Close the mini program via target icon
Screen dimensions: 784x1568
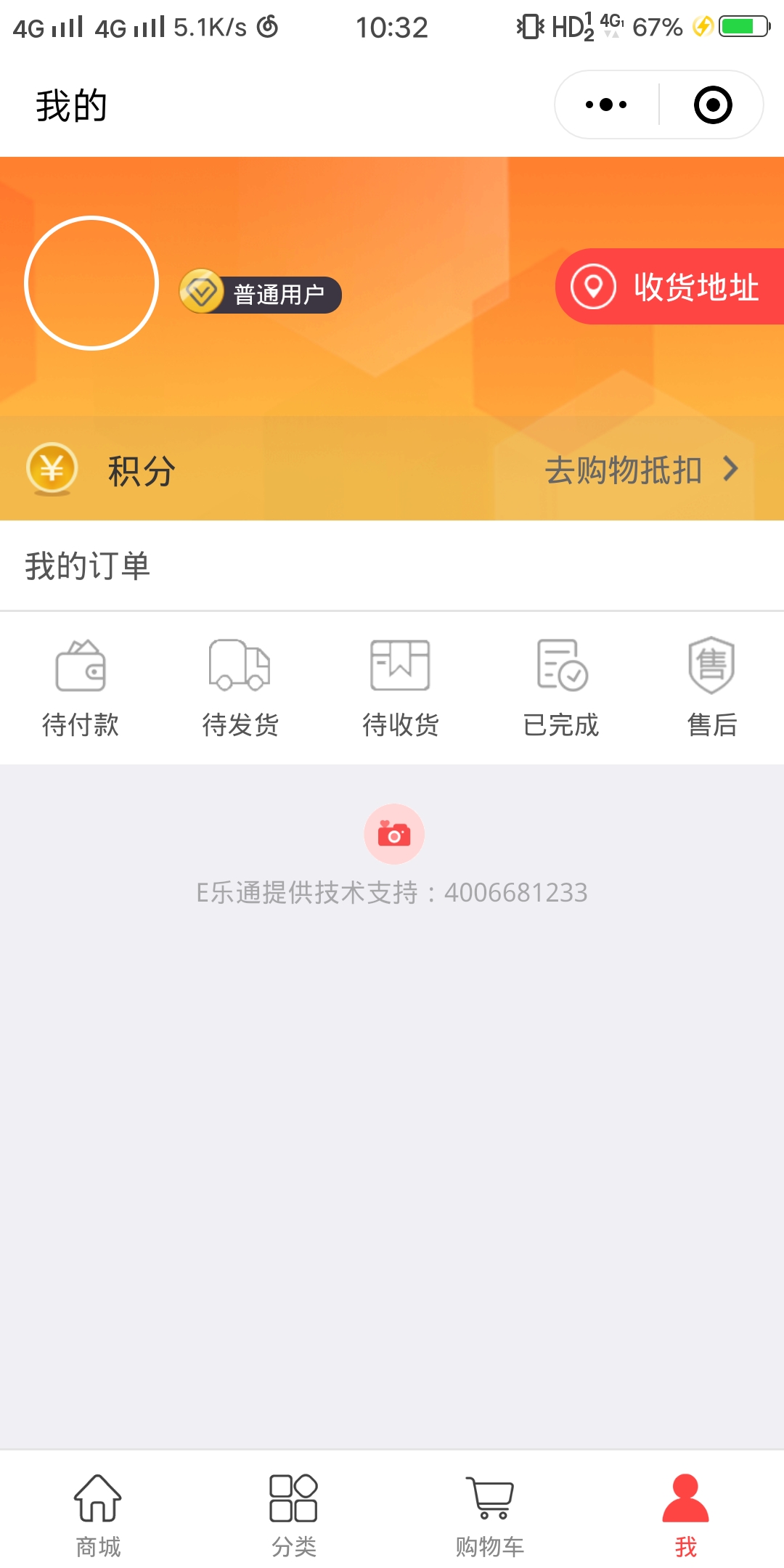point(712,105)
